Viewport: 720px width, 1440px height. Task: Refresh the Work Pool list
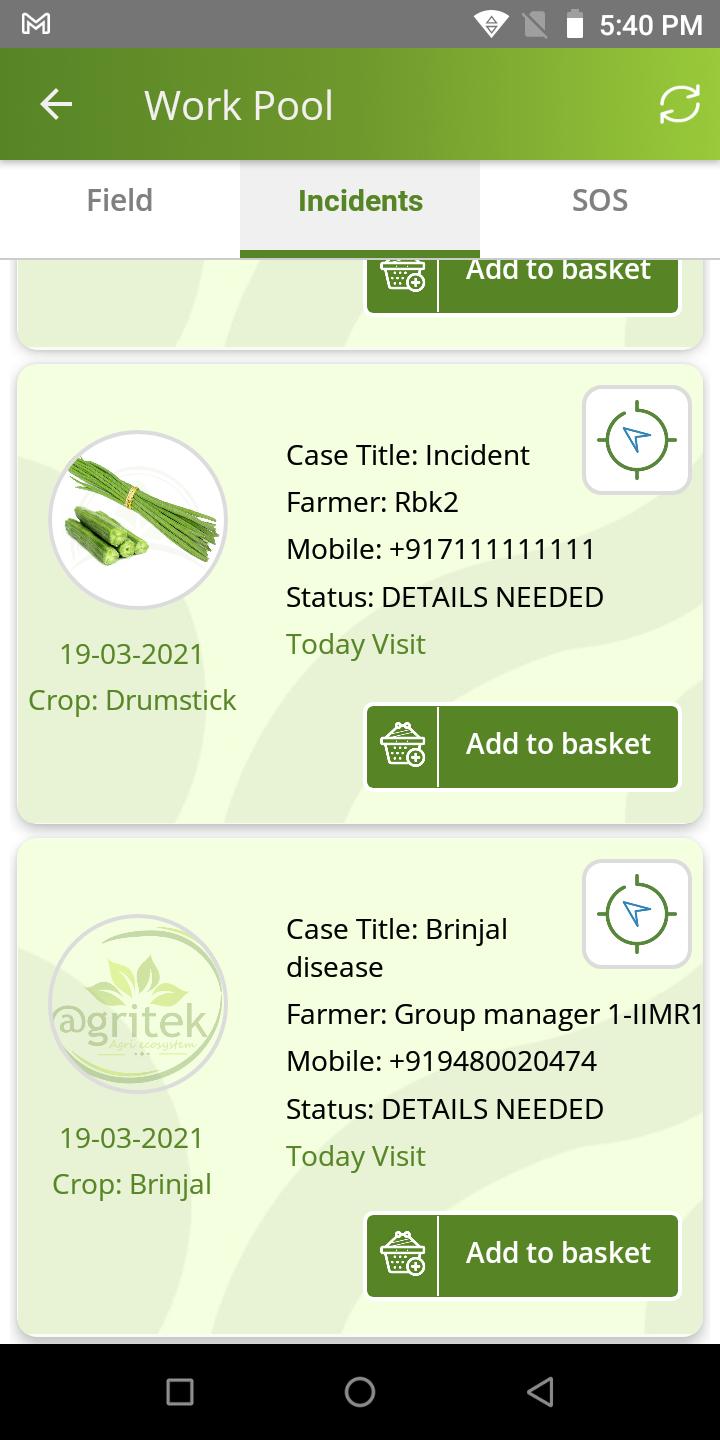pyautogui.click(x=679, y=105)
